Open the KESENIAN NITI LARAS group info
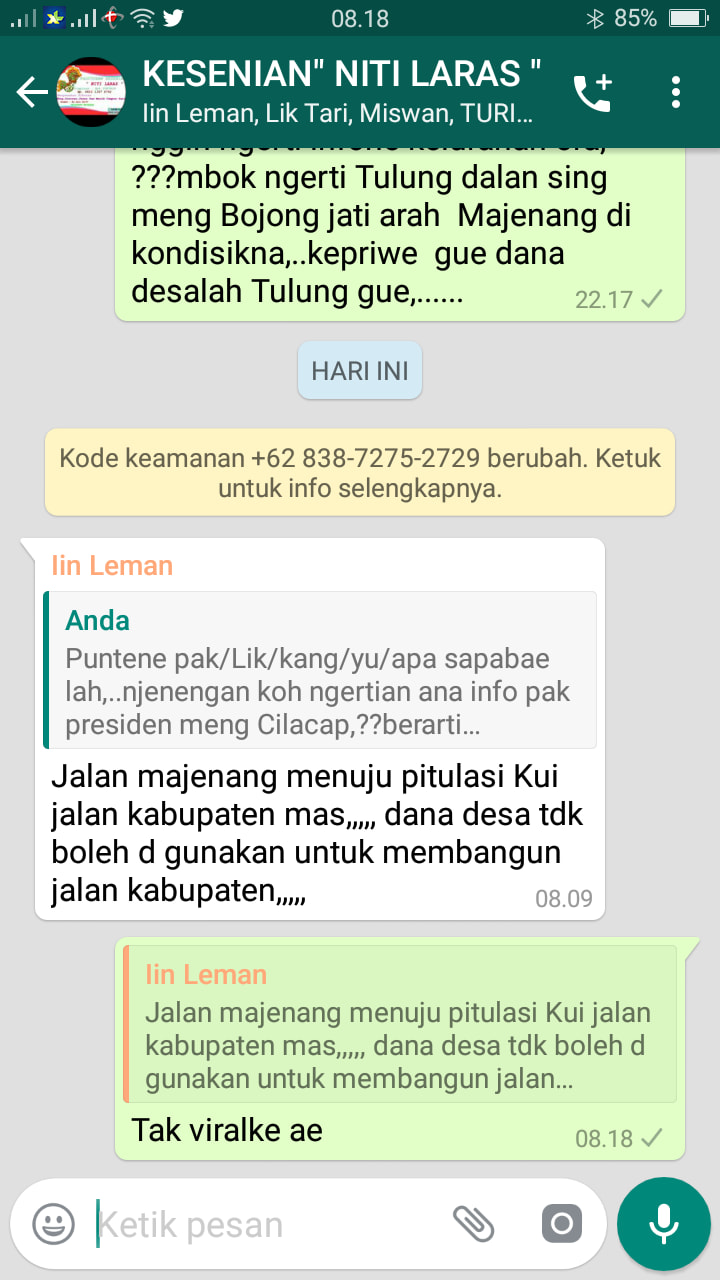The width and height of the screenshot is (720, 1280). tap(340, 92)
